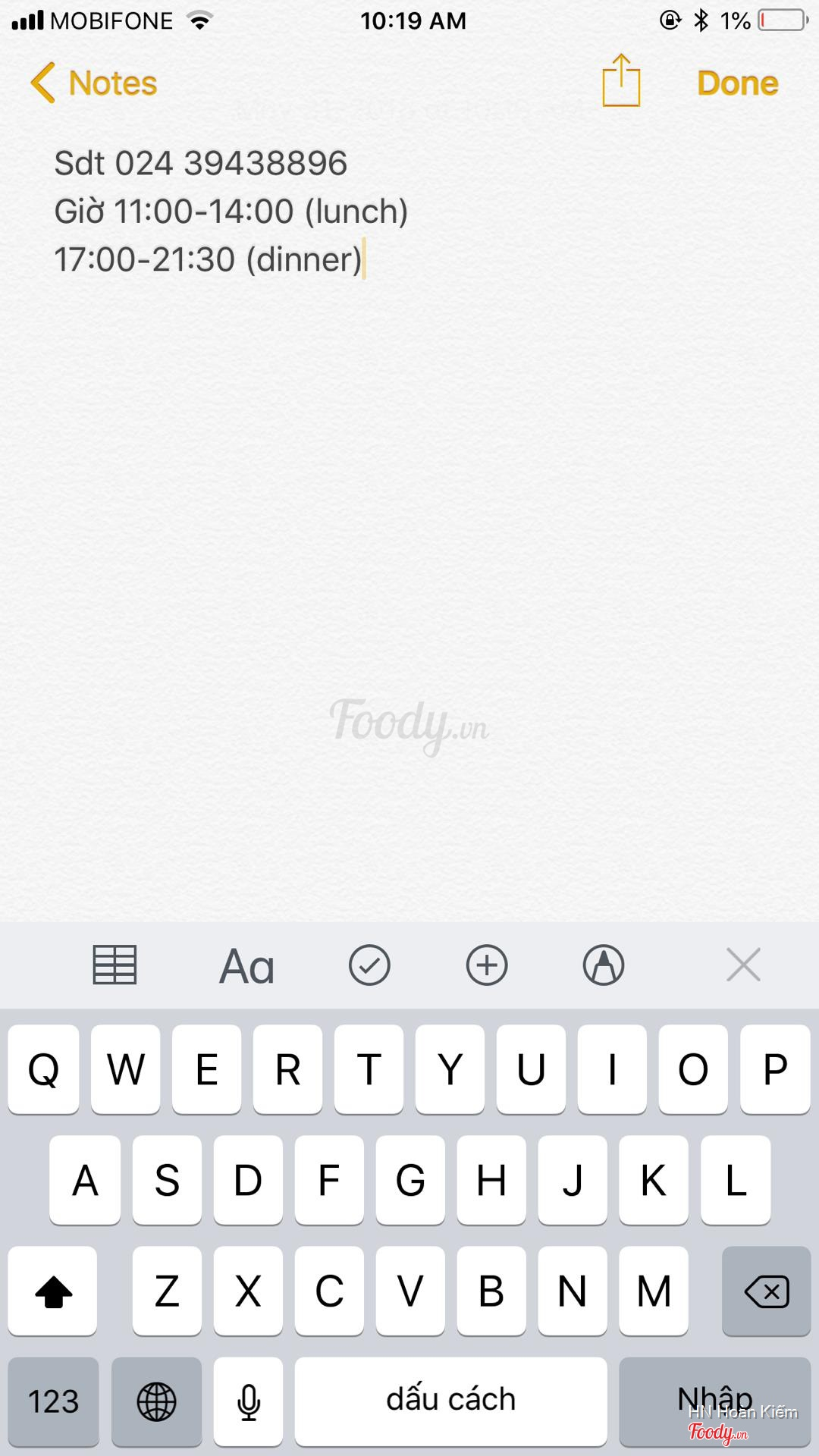The height and width of the screenshot is (1456, 819).
Task: Hit the backspace key
Action: (x=766, y=1291)
